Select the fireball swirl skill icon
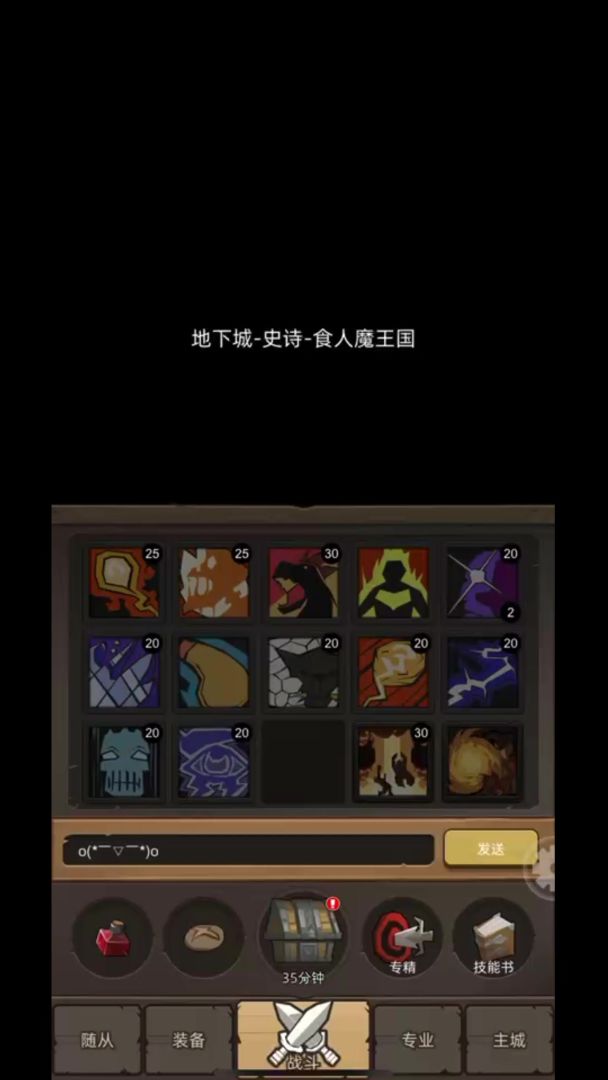The height and width of the screenshot is (1080, 608). (483, 762)
